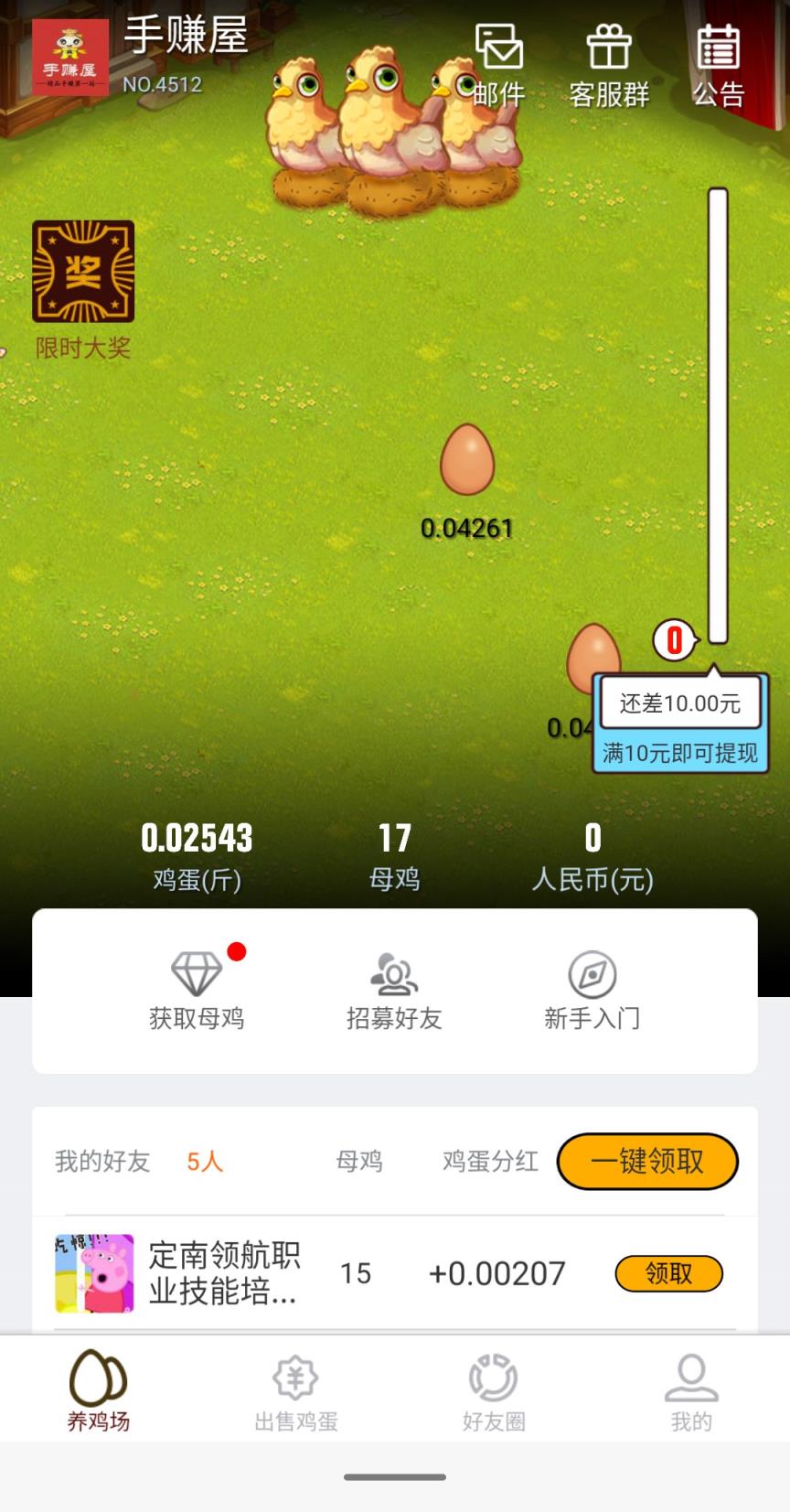Click 领取 next to 定南领航职业技能培
This screenshot has height=1512, width=790.
click(x=668, y=1273)
